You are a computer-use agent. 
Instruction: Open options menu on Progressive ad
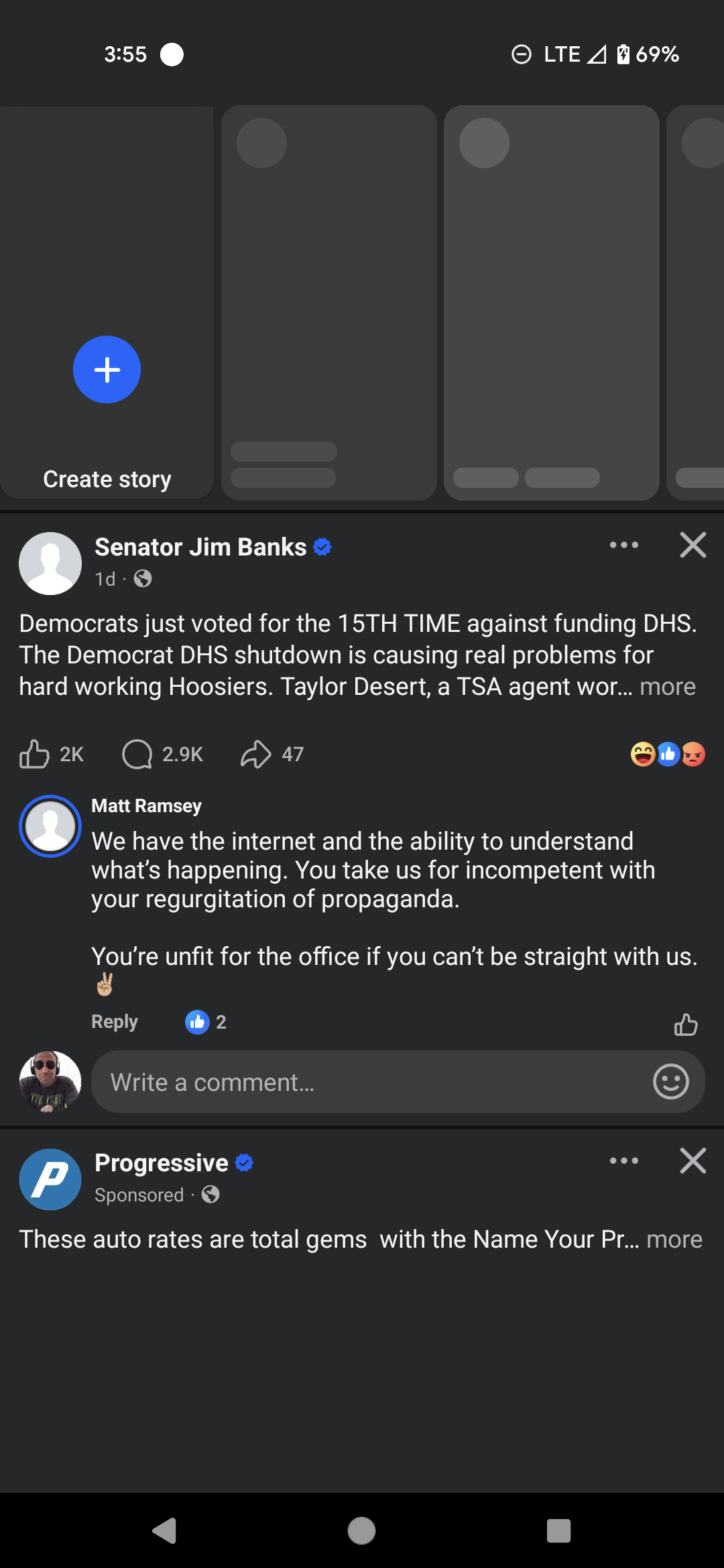click(623, 1161)
